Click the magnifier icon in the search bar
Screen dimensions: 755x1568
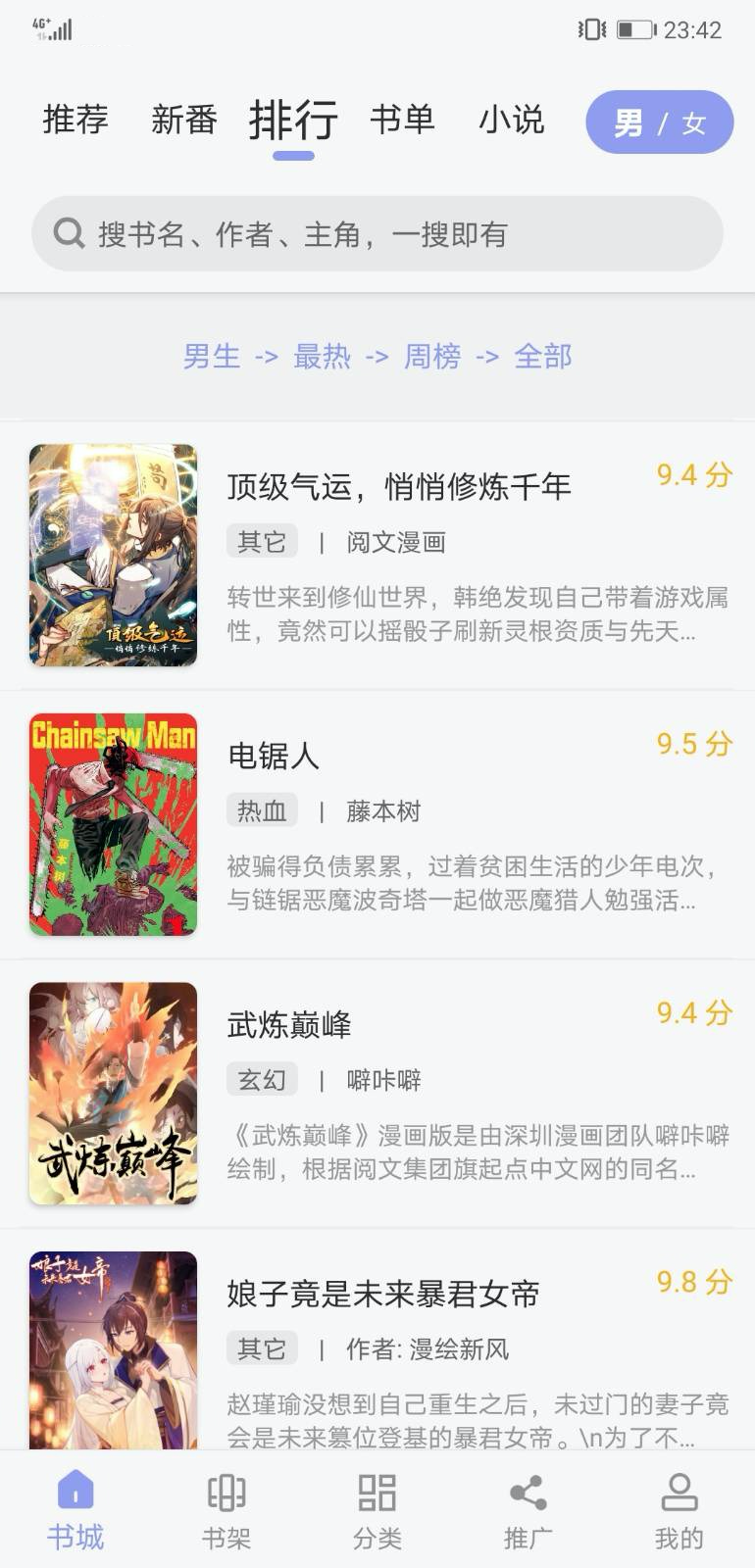[67, 233]
